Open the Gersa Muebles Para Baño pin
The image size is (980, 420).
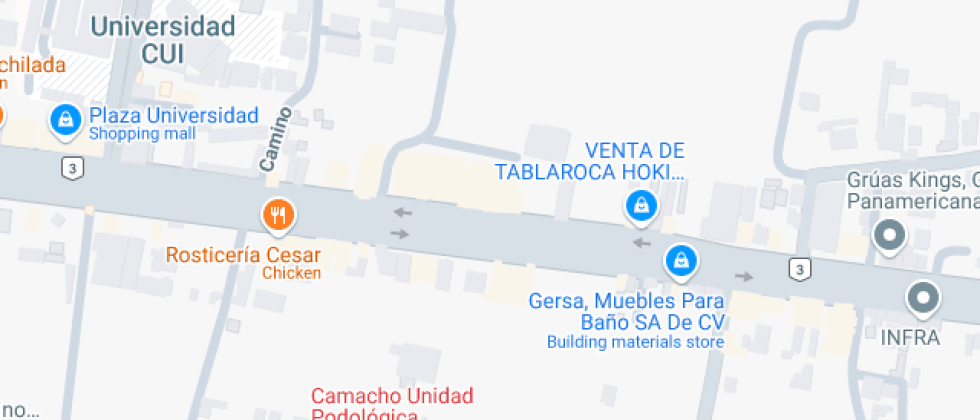[x=681, y=261]
